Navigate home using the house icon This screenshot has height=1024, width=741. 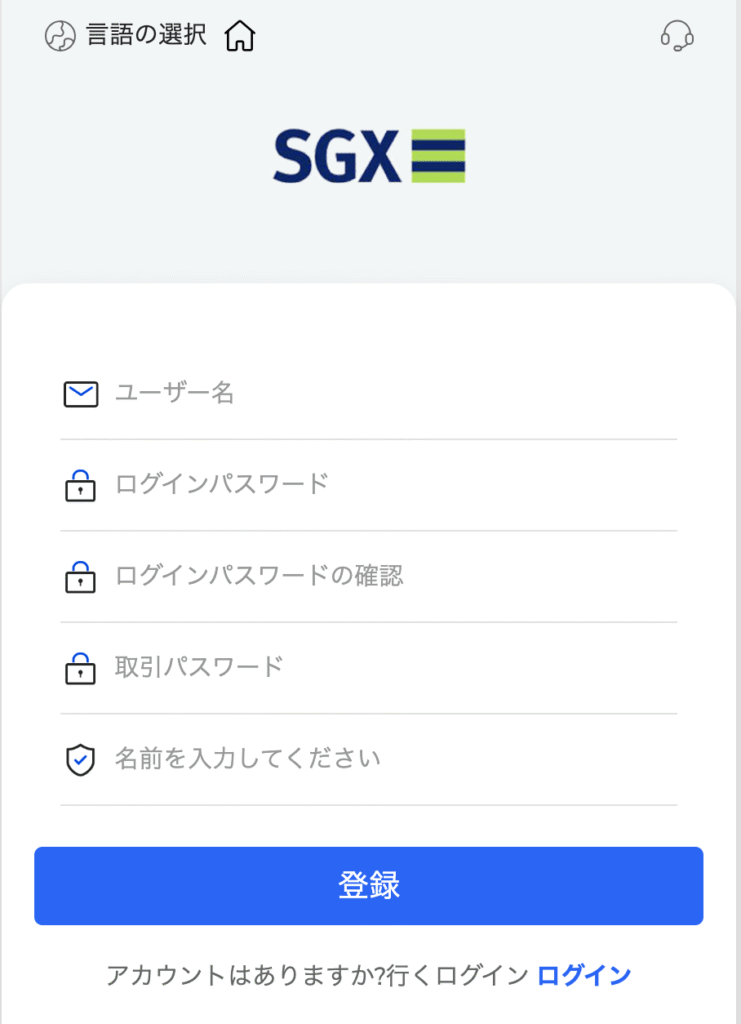point(239,37)
